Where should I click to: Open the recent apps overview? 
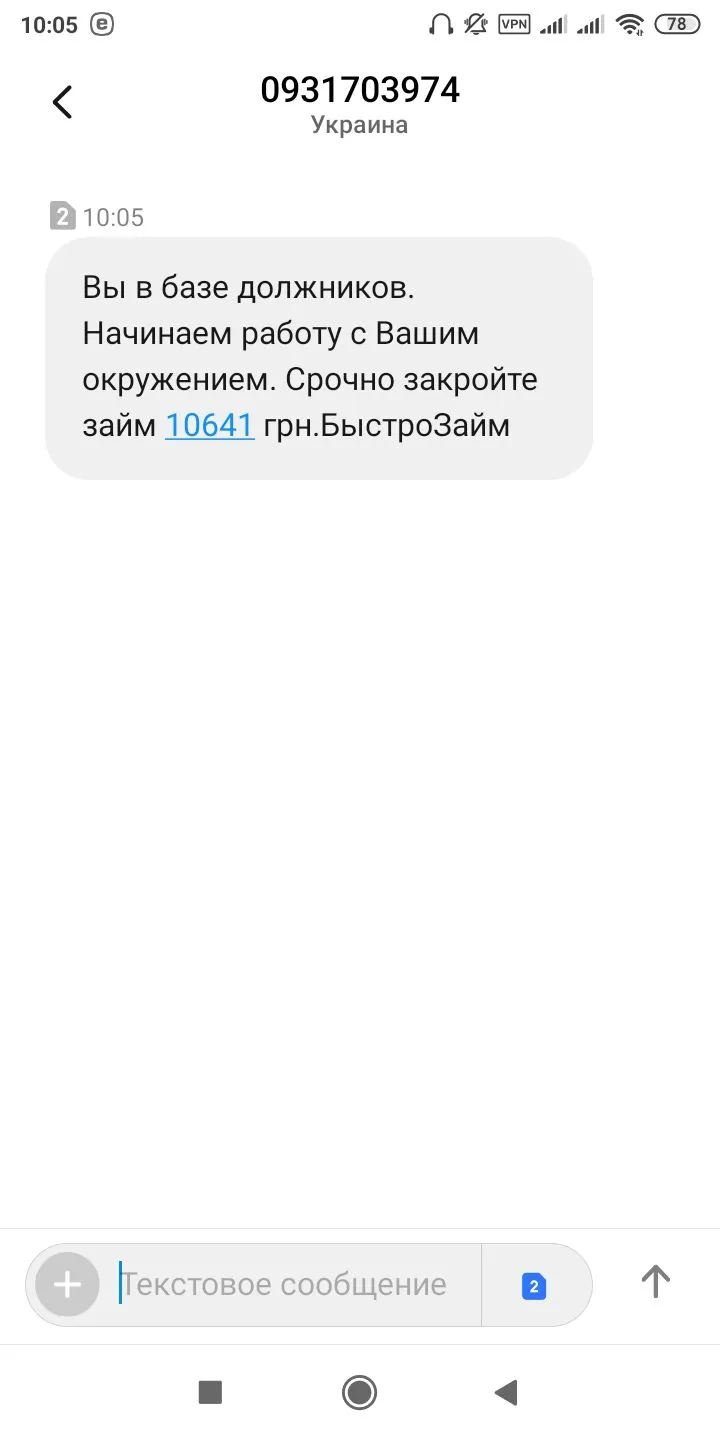click(210, 1391)
